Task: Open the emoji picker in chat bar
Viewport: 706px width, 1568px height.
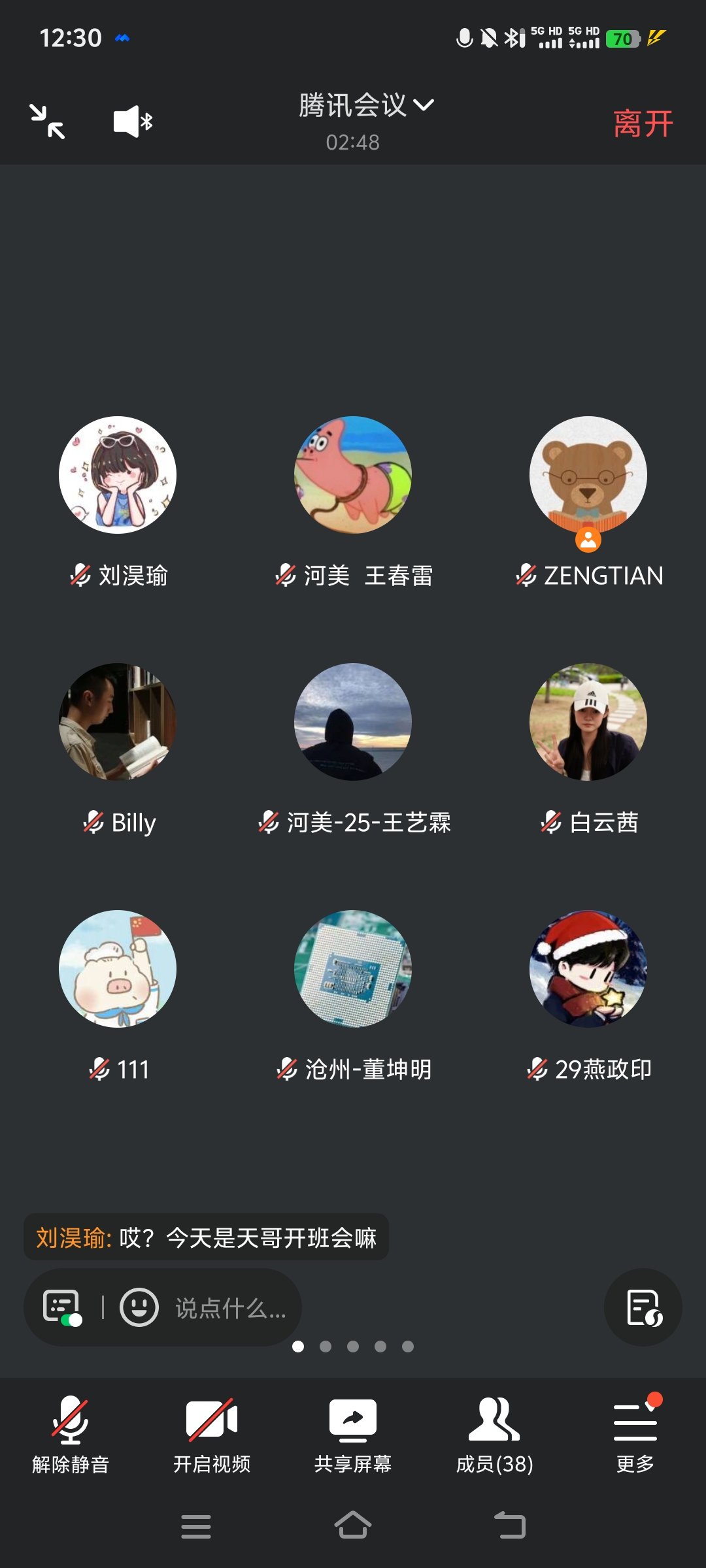Action: tap(139, 1307)
